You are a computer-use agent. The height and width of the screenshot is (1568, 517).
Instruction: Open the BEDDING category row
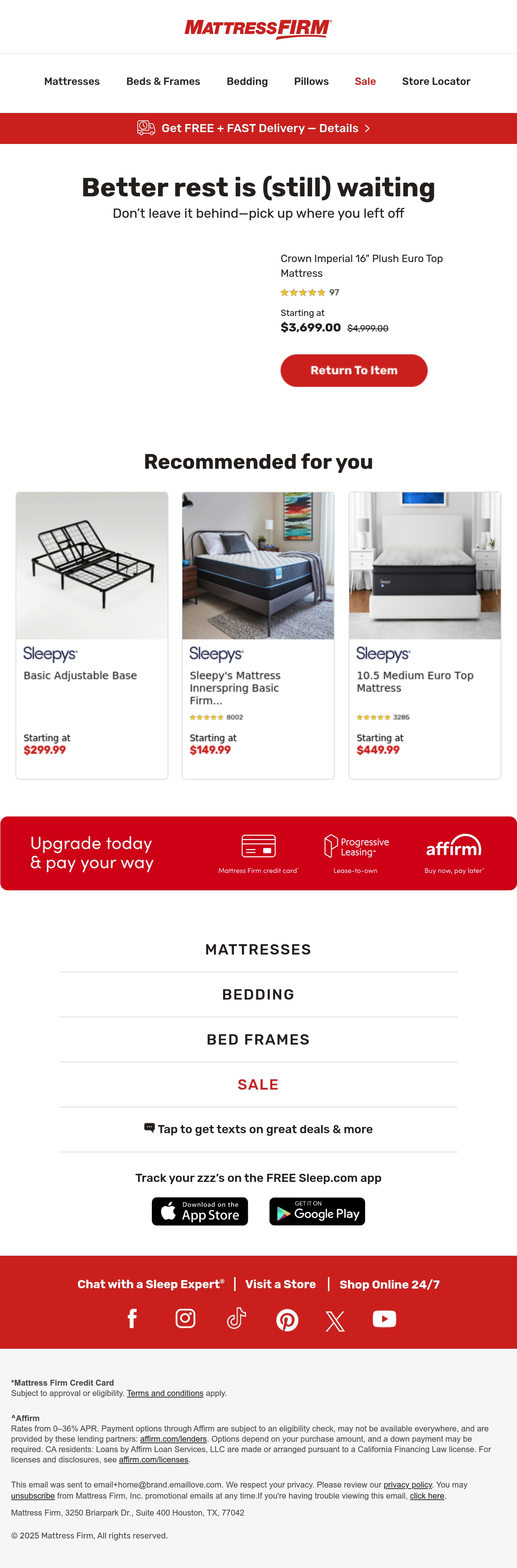point(258,995)
